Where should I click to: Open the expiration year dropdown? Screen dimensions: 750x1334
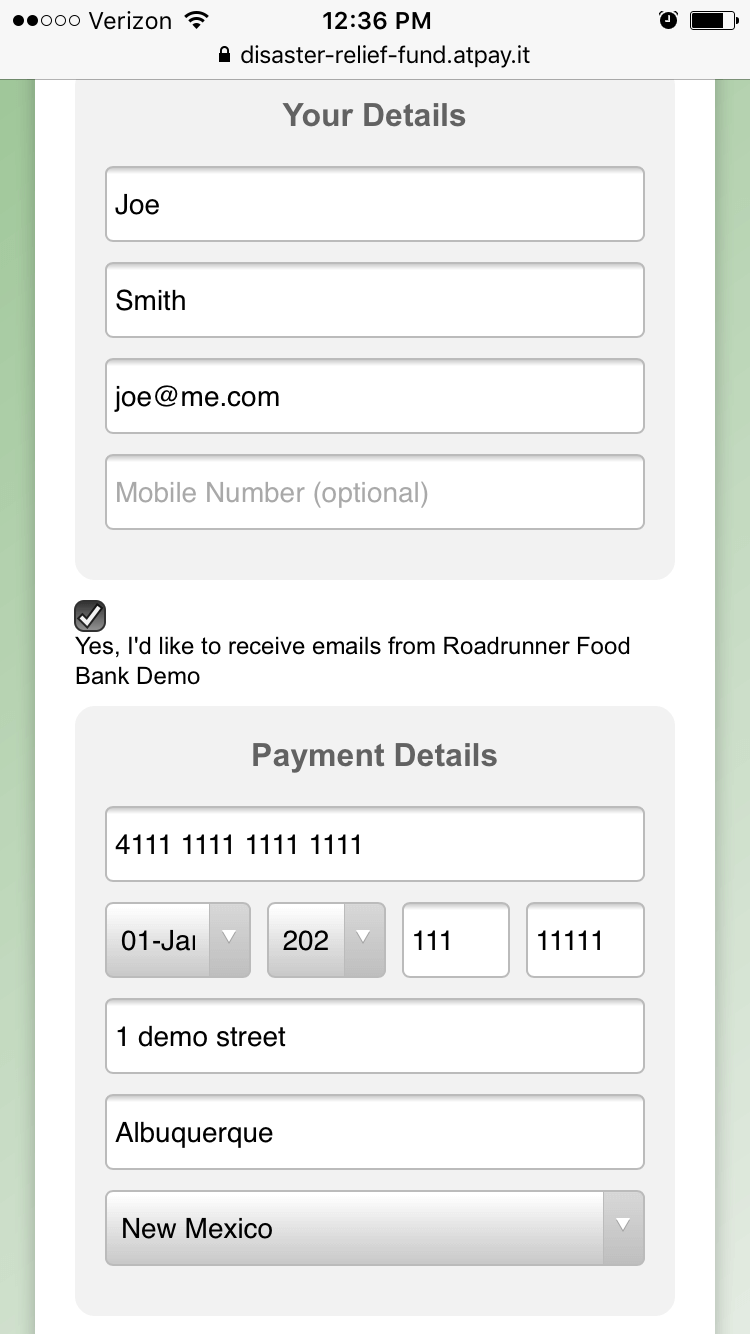326,940
